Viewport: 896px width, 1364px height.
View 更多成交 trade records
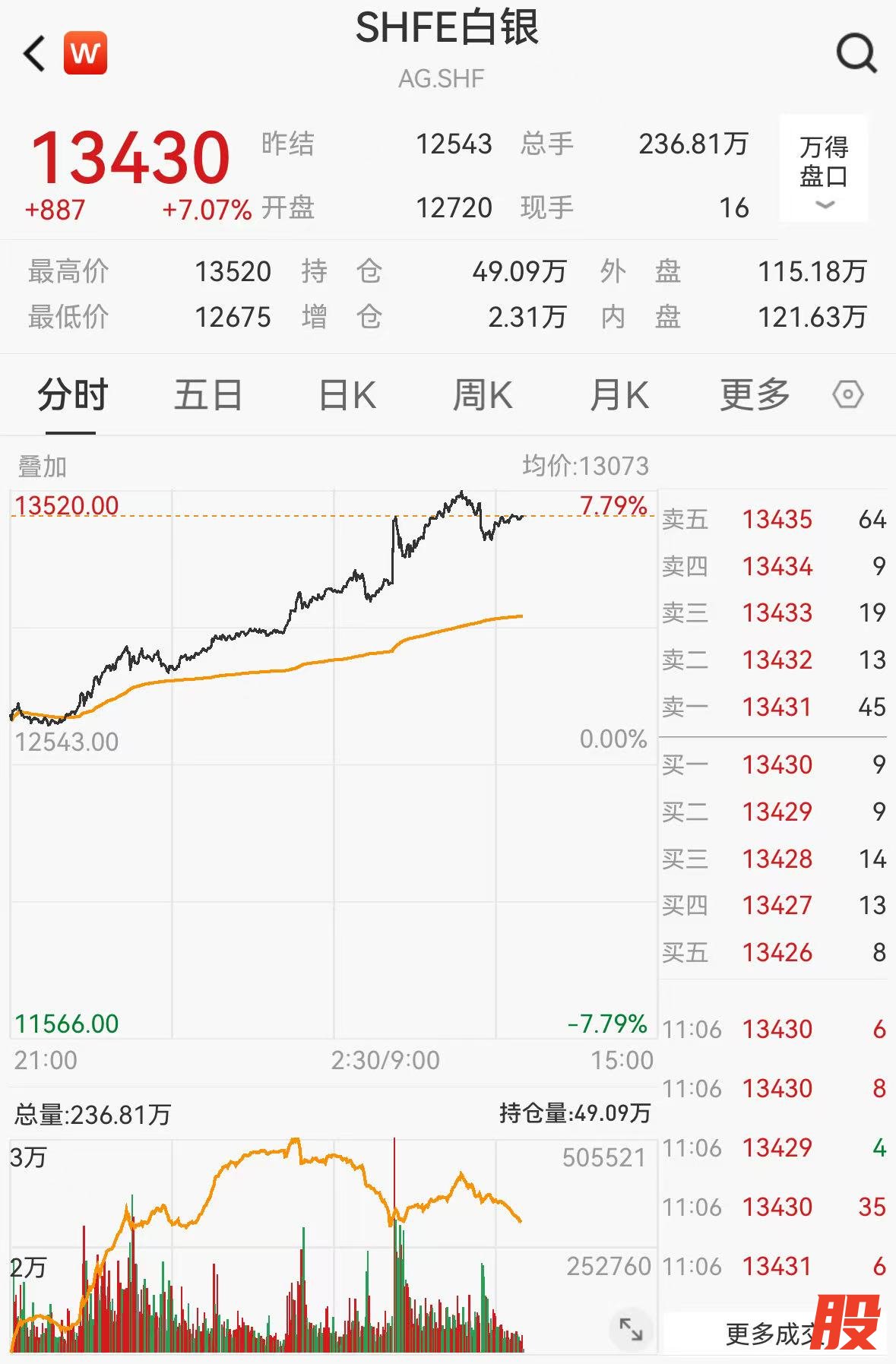pos(768,1334)
